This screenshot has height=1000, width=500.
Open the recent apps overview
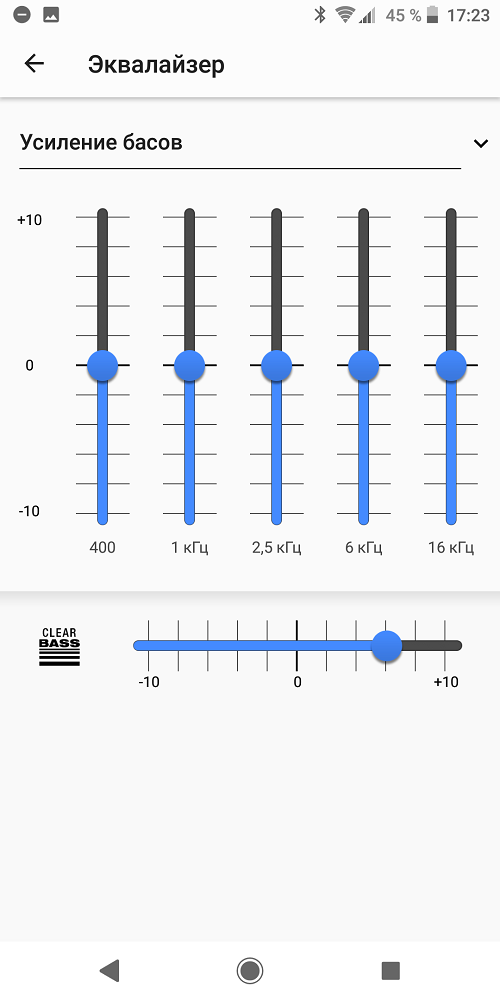(390, 971)
